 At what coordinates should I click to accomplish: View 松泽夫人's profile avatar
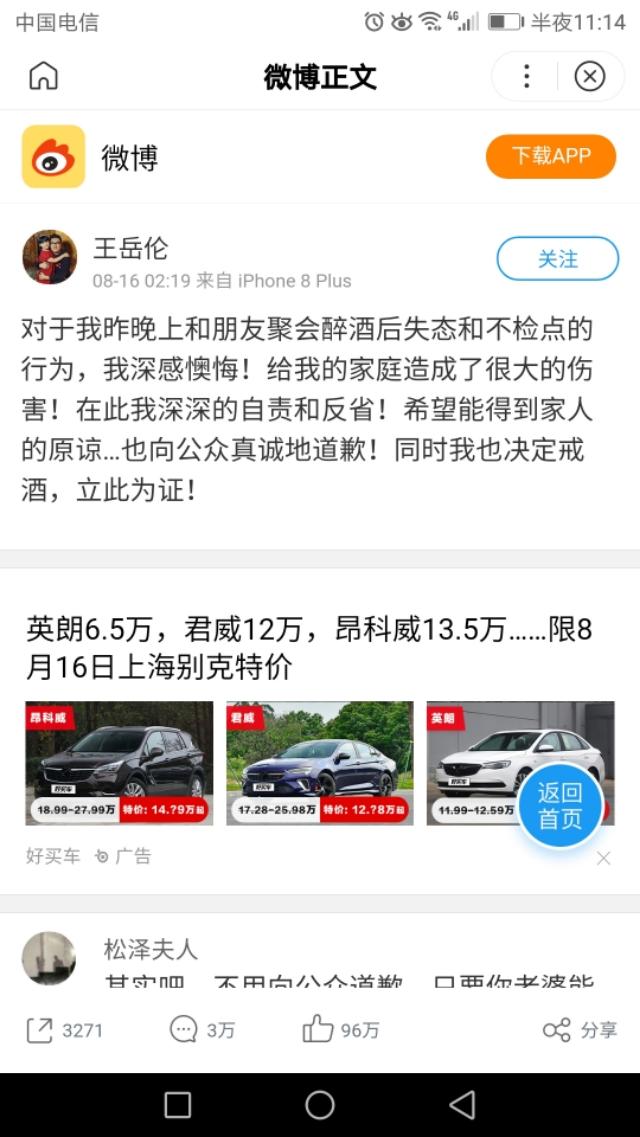pos(49,958)
